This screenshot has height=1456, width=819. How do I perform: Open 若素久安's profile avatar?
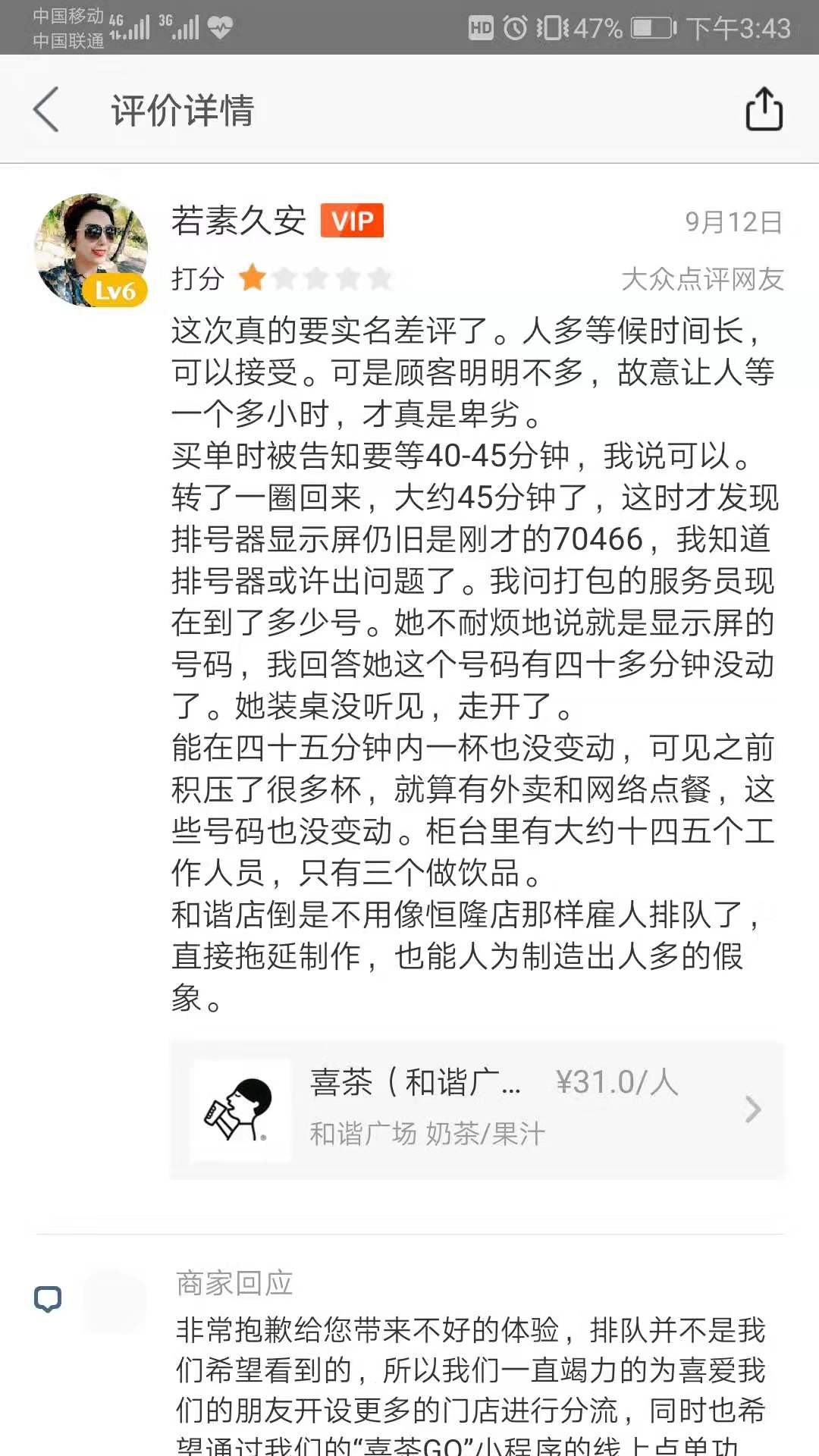click(x=91, y=250)
